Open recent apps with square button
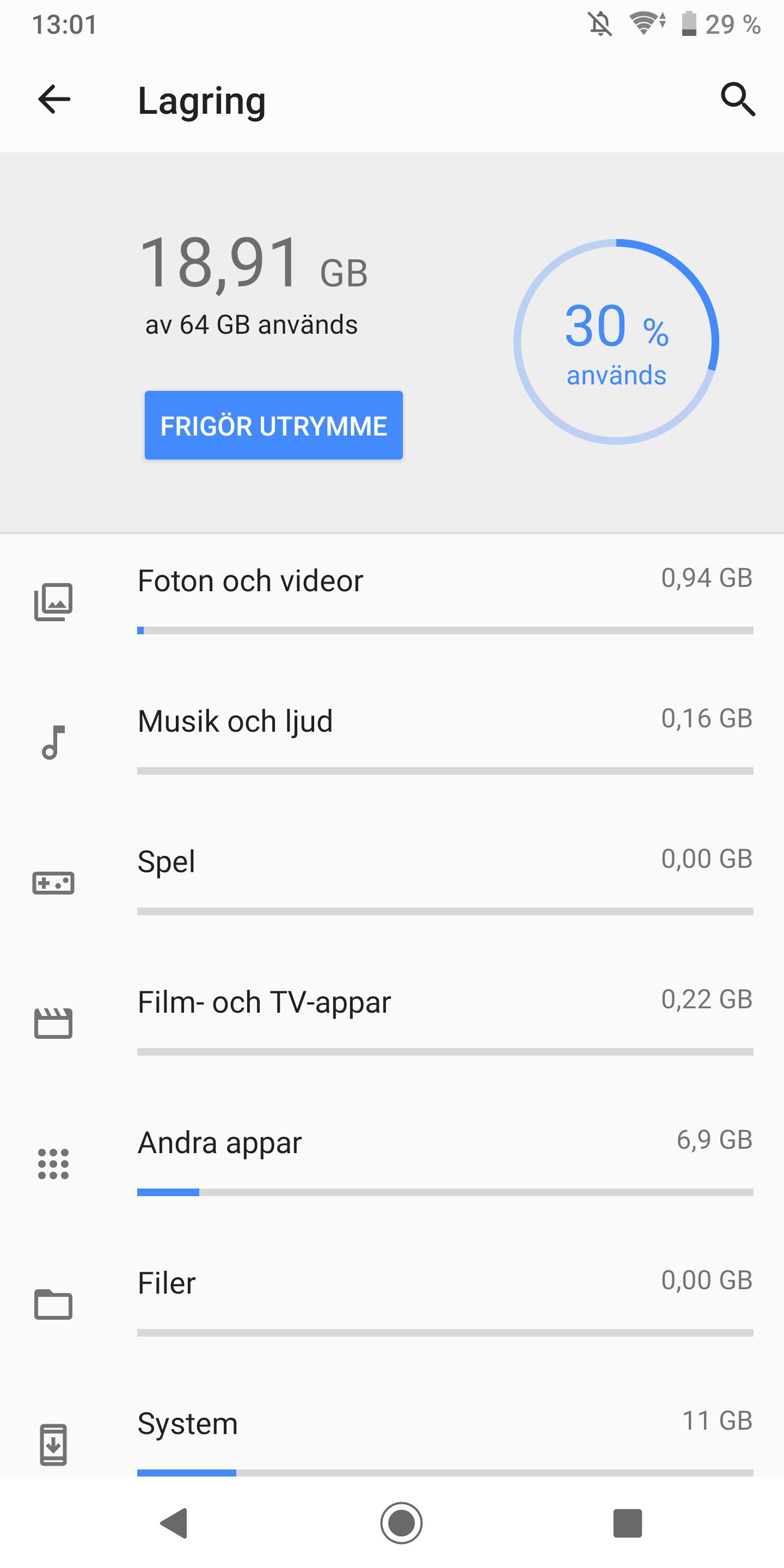 (627, 1523)
